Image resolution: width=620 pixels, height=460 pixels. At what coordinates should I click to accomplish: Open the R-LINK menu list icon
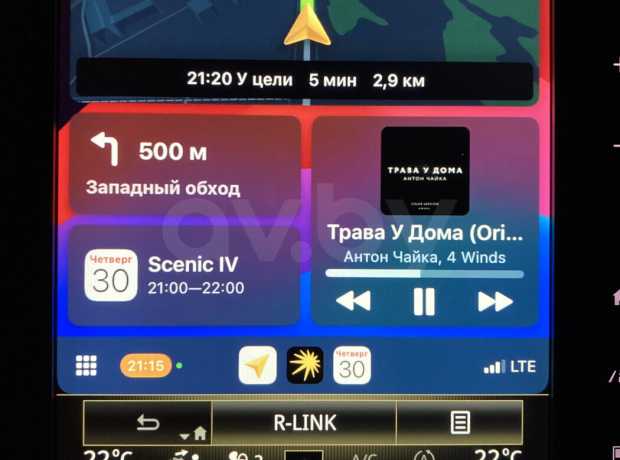click(459, 423)
